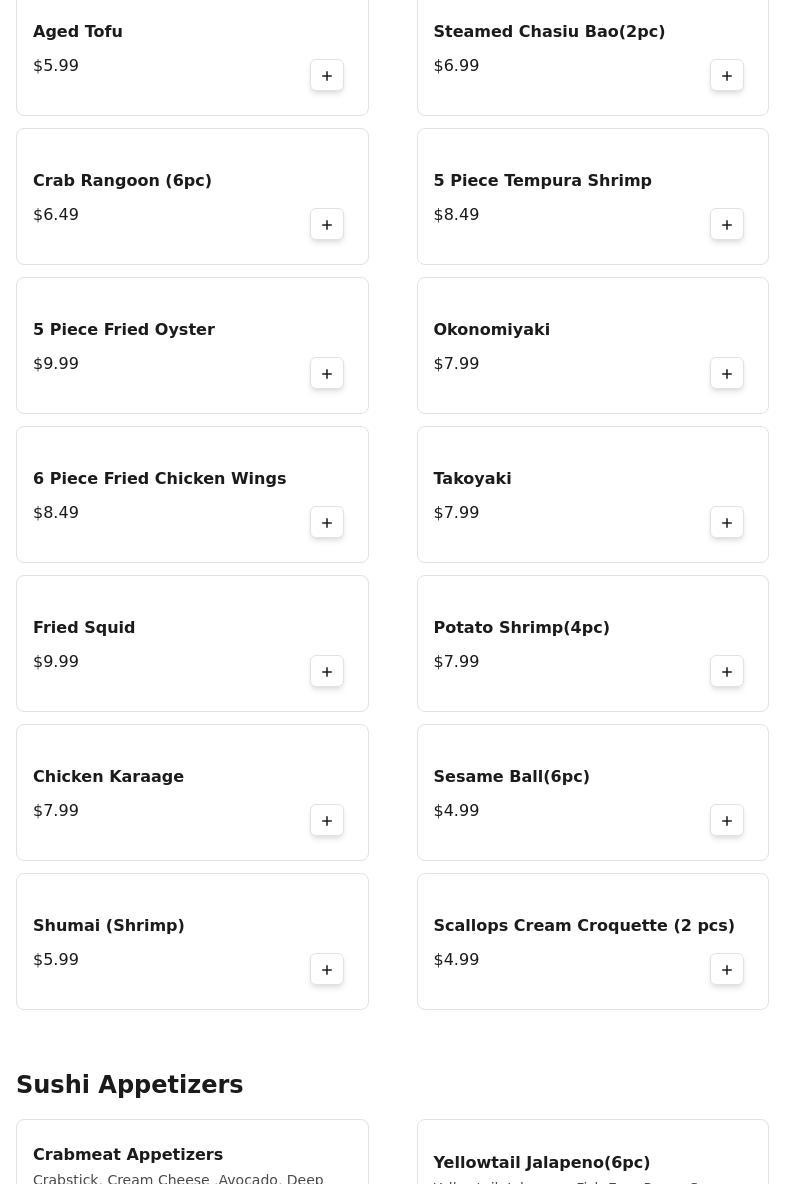Add Takoyaki to the order

point(727,523)
